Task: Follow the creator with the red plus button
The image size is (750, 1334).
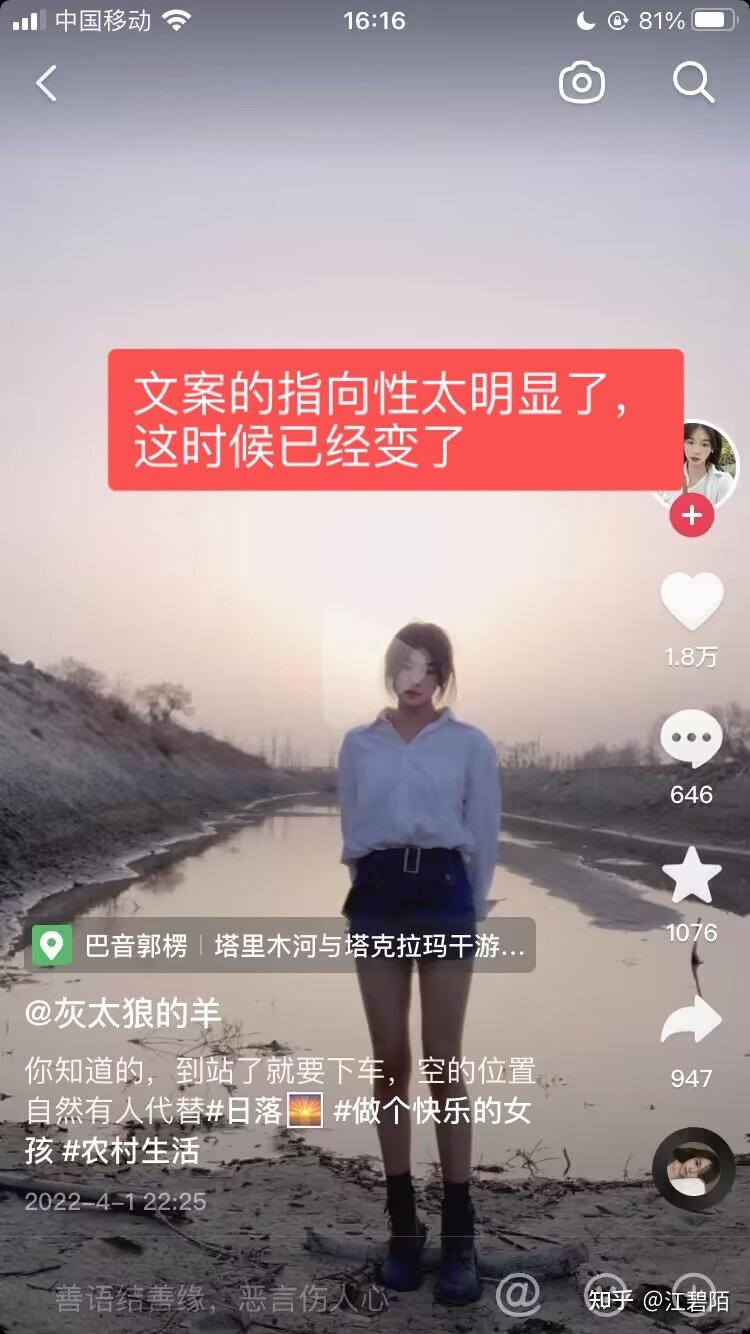Action: pyautogui.click(x=692, y=516)
